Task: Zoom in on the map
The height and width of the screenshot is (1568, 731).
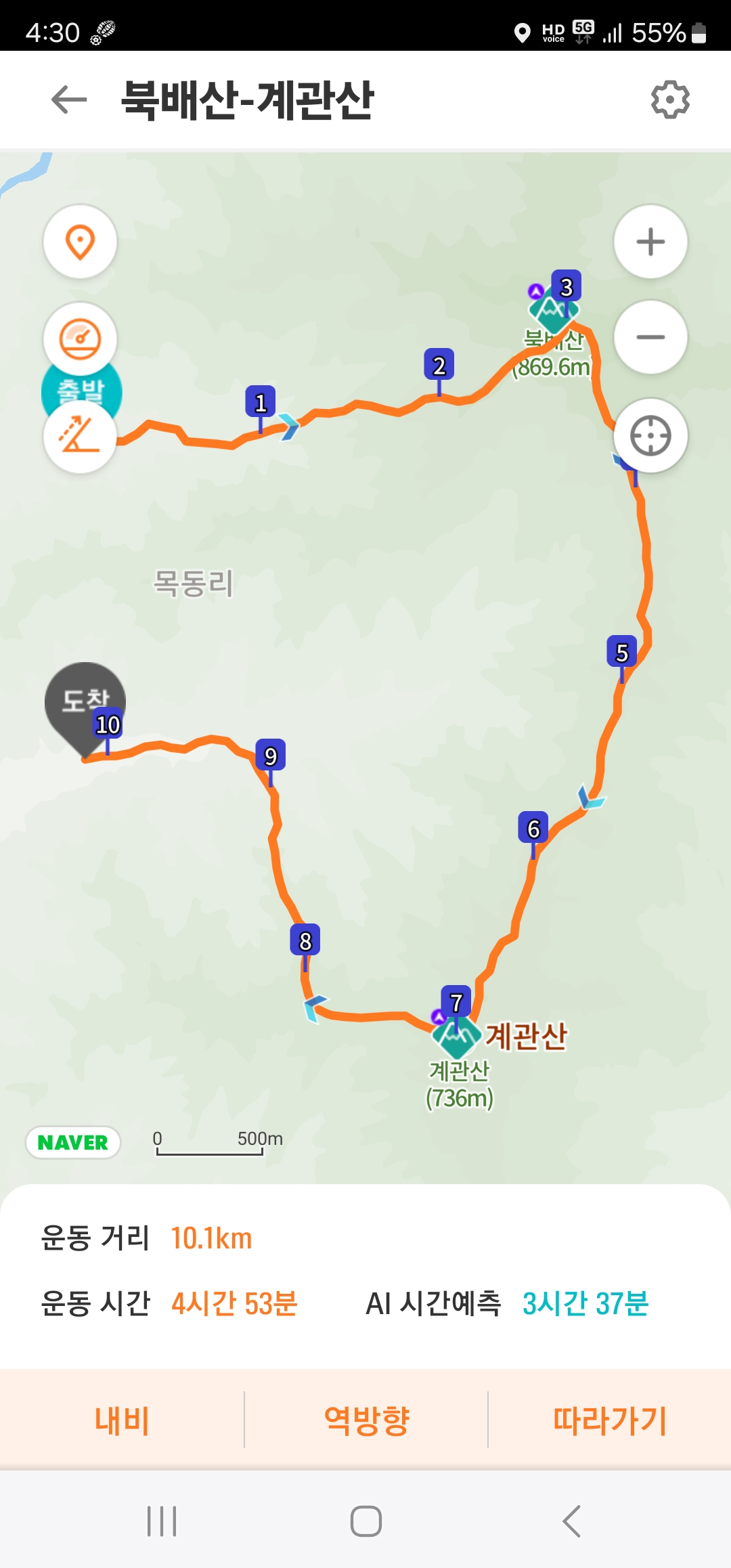Action: coord(650,242)
